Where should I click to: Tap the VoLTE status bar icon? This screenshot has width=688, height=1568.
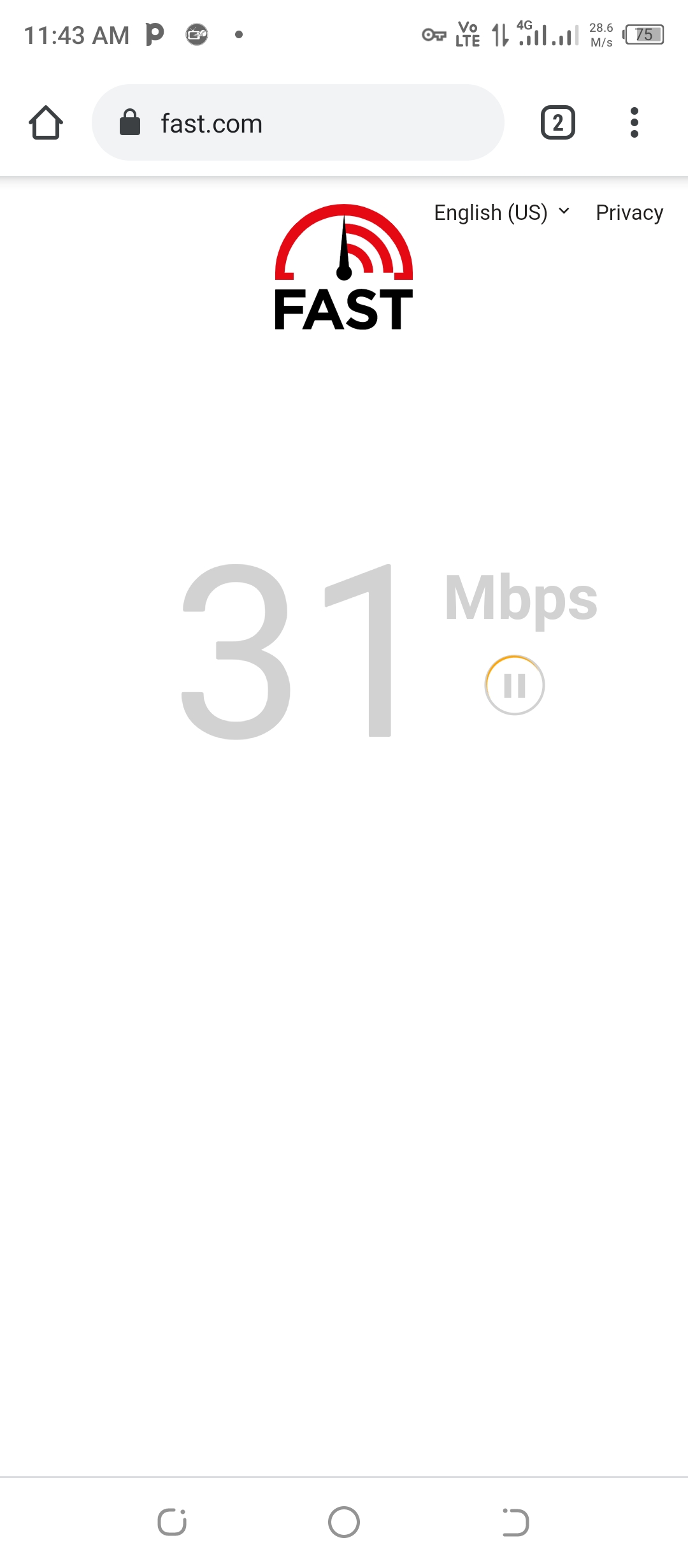(467, 36)
